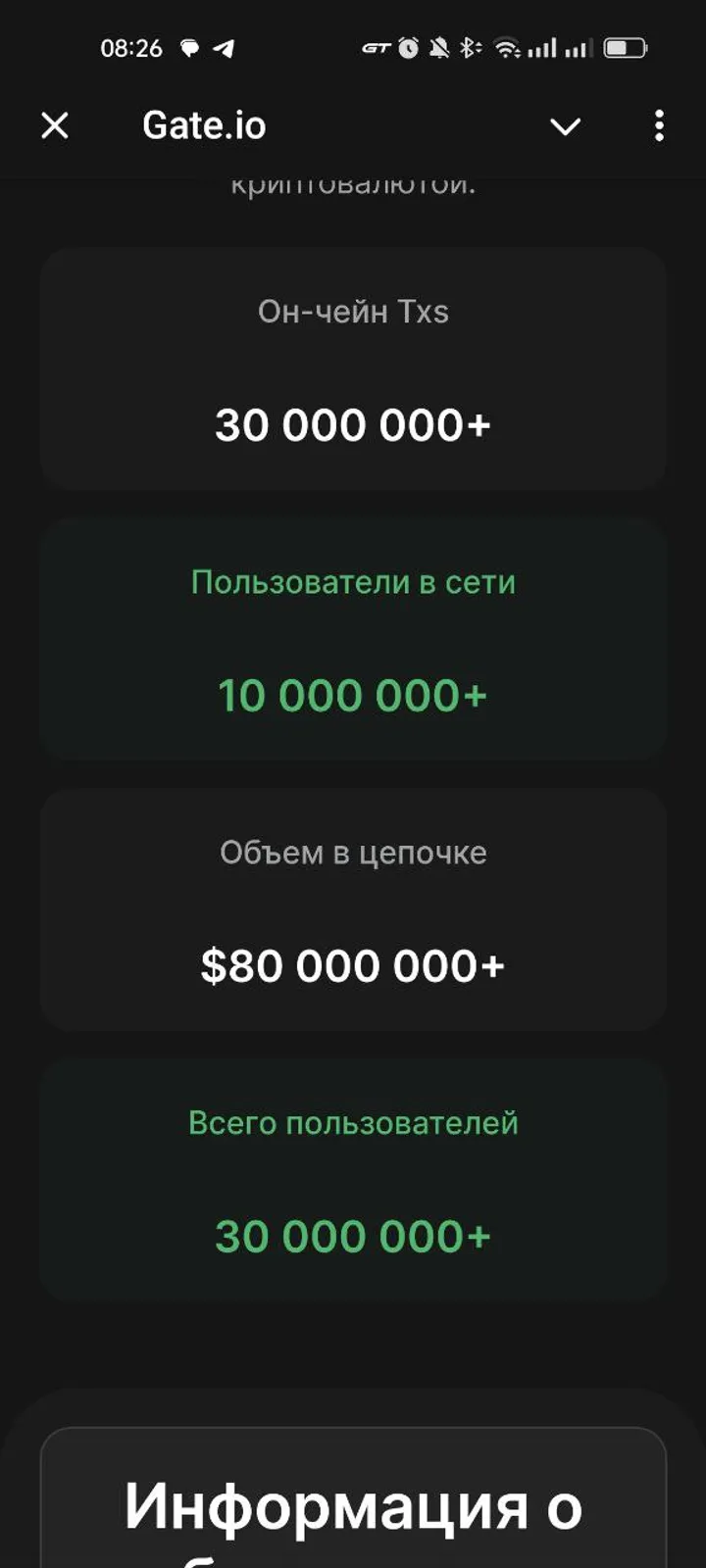Tap the Telegram send arrow status icon

coord(227,47)
